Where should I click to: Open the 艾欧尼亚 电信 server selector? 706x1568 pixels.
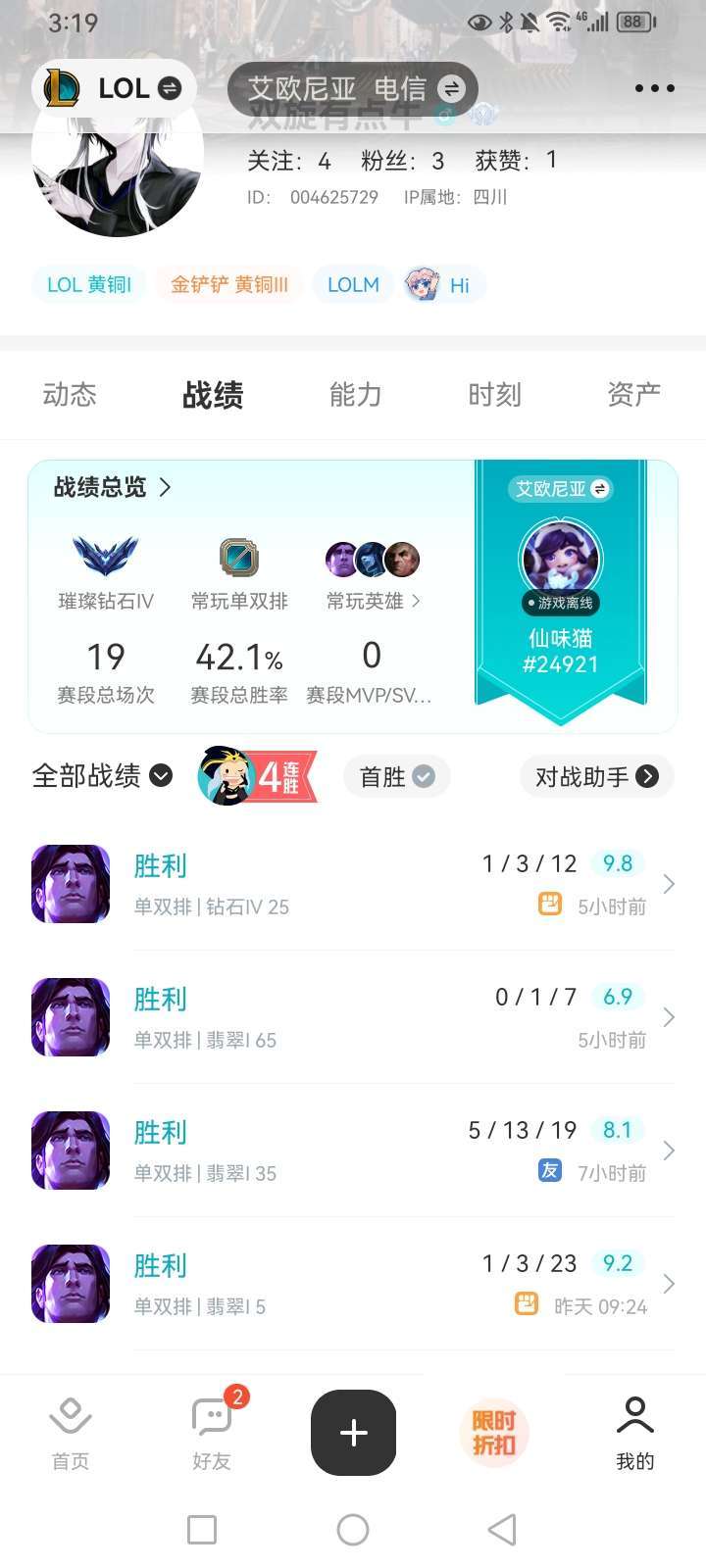pos(351,87)
